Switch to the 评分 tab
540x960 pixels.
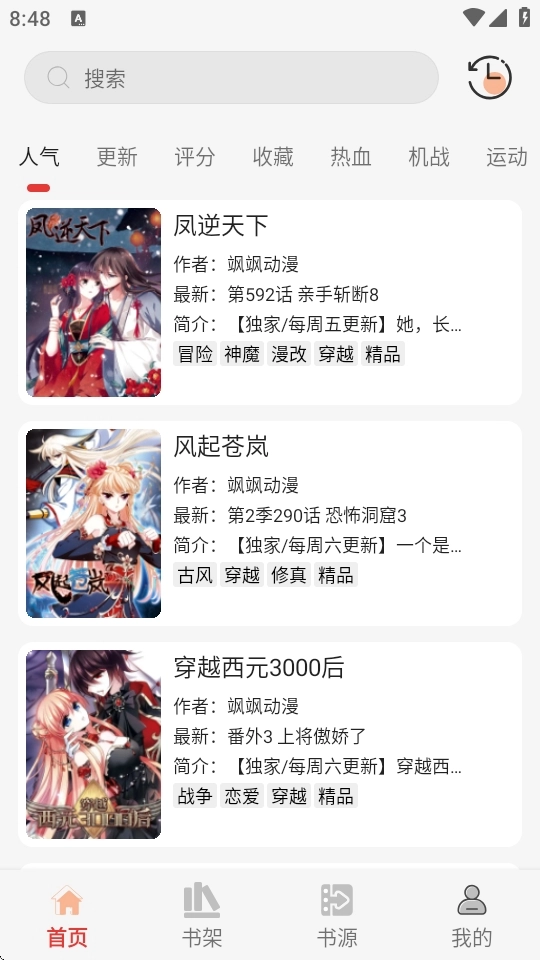[x=195, y=157]
